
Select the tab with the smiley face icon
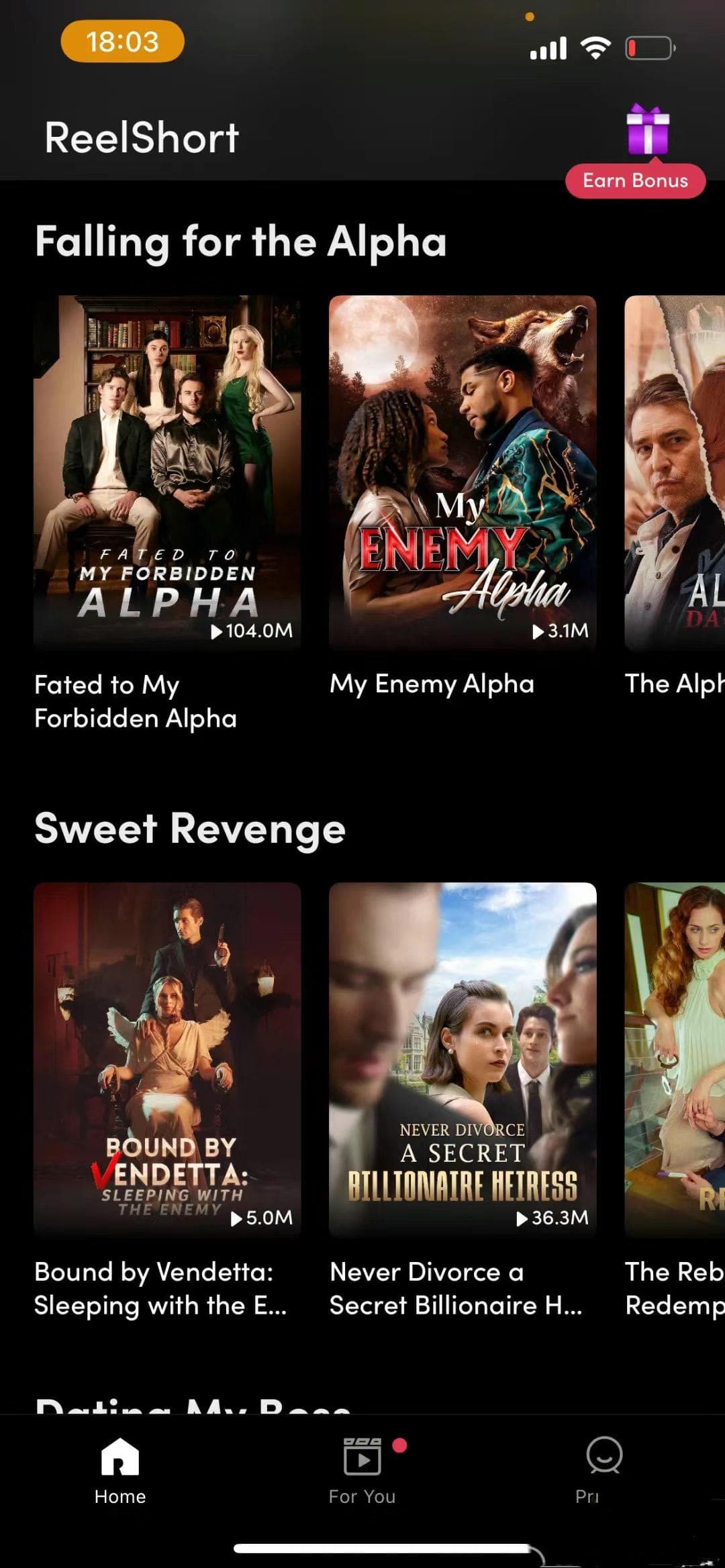point(603,1469)
